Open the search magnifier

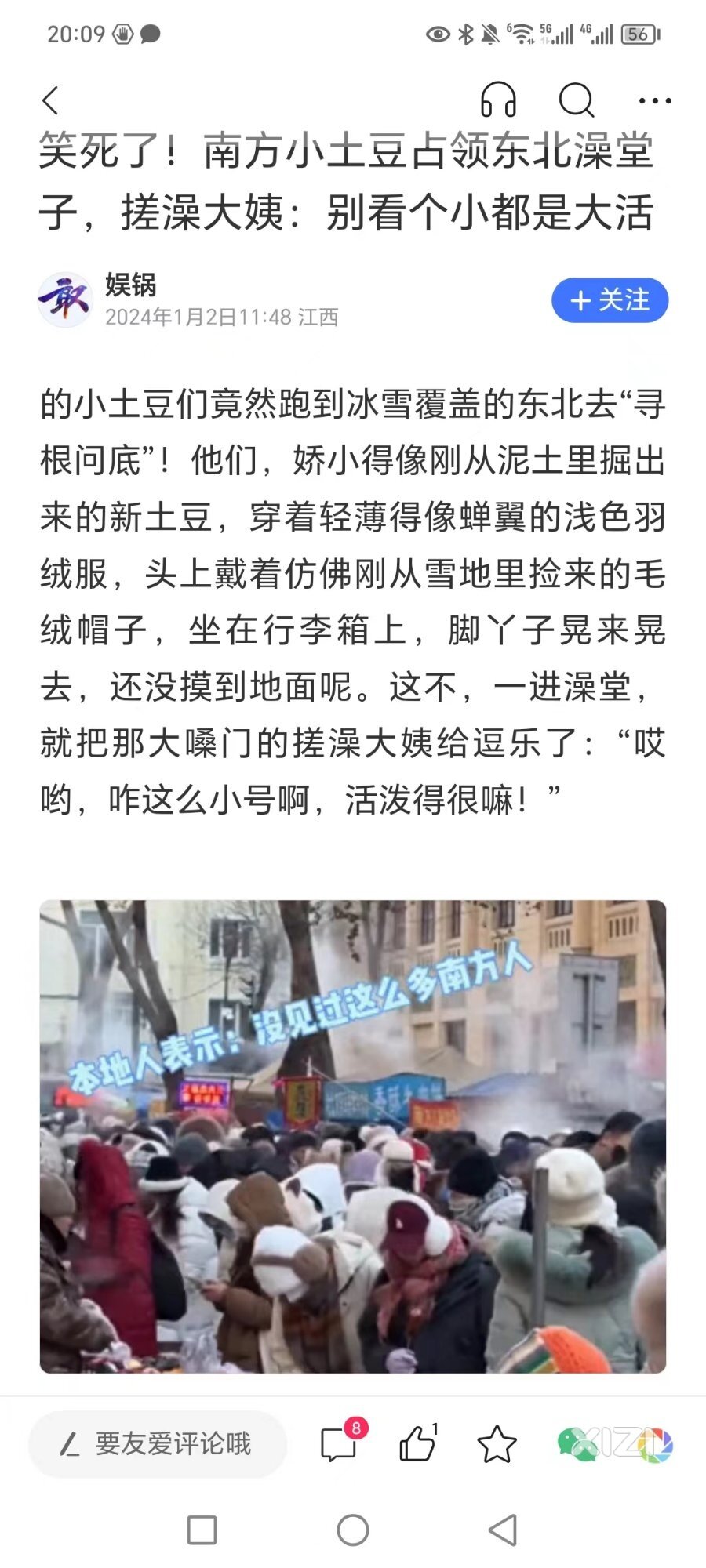(x=577, y=100)
